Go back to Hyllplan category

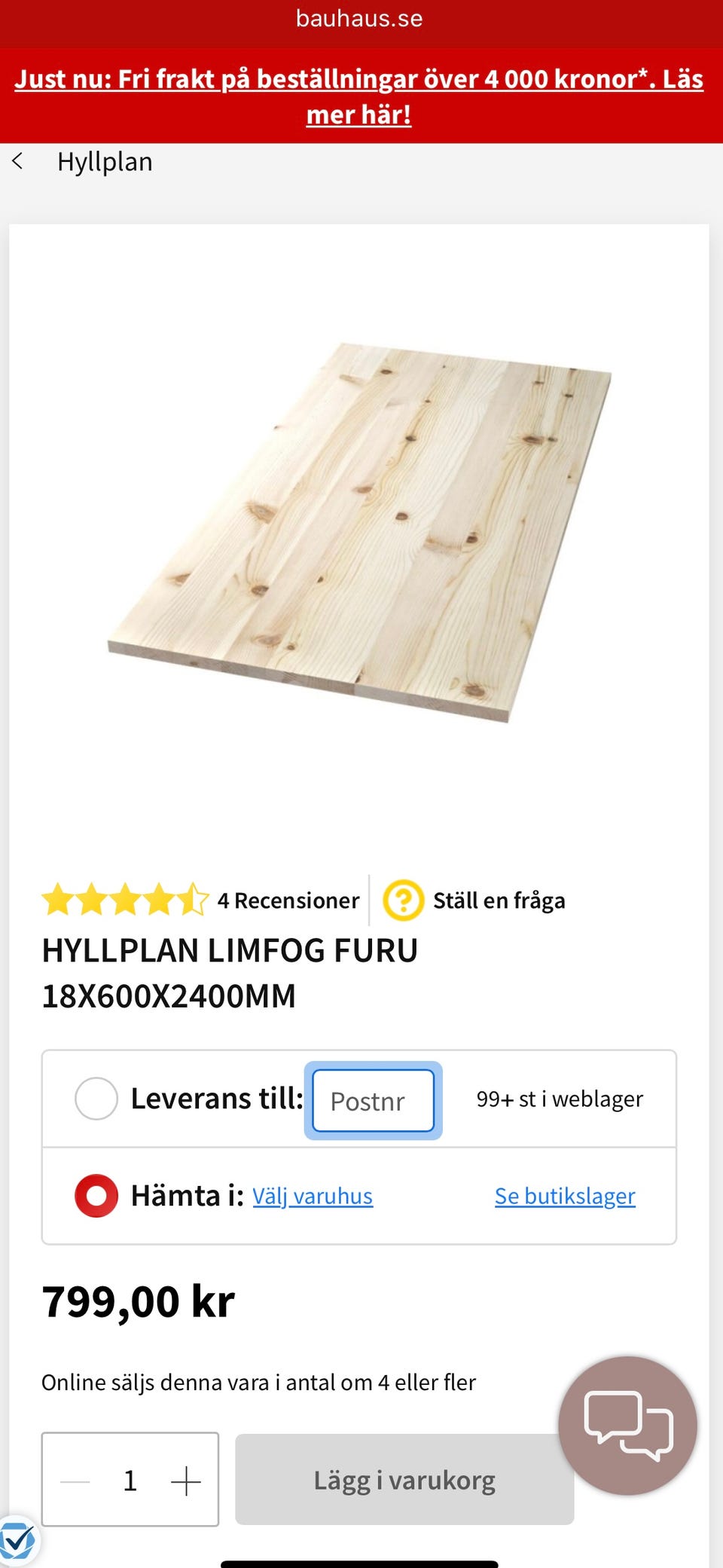coord(18,161)
